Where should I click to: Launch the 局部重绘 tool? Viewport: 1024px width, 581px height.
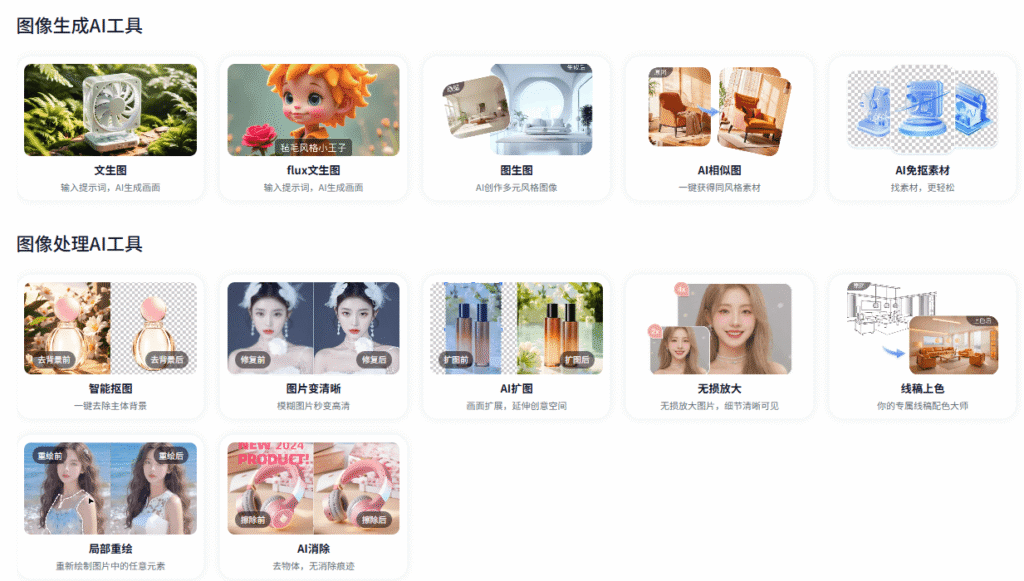[x=110, y=505]
